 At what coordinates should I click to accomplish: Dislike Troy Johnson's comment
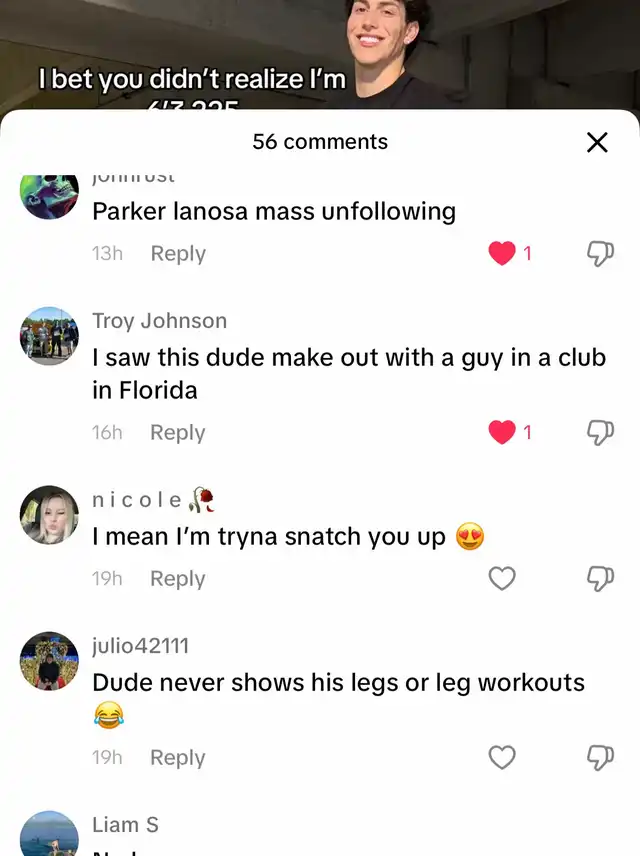[x=599, y=433]
